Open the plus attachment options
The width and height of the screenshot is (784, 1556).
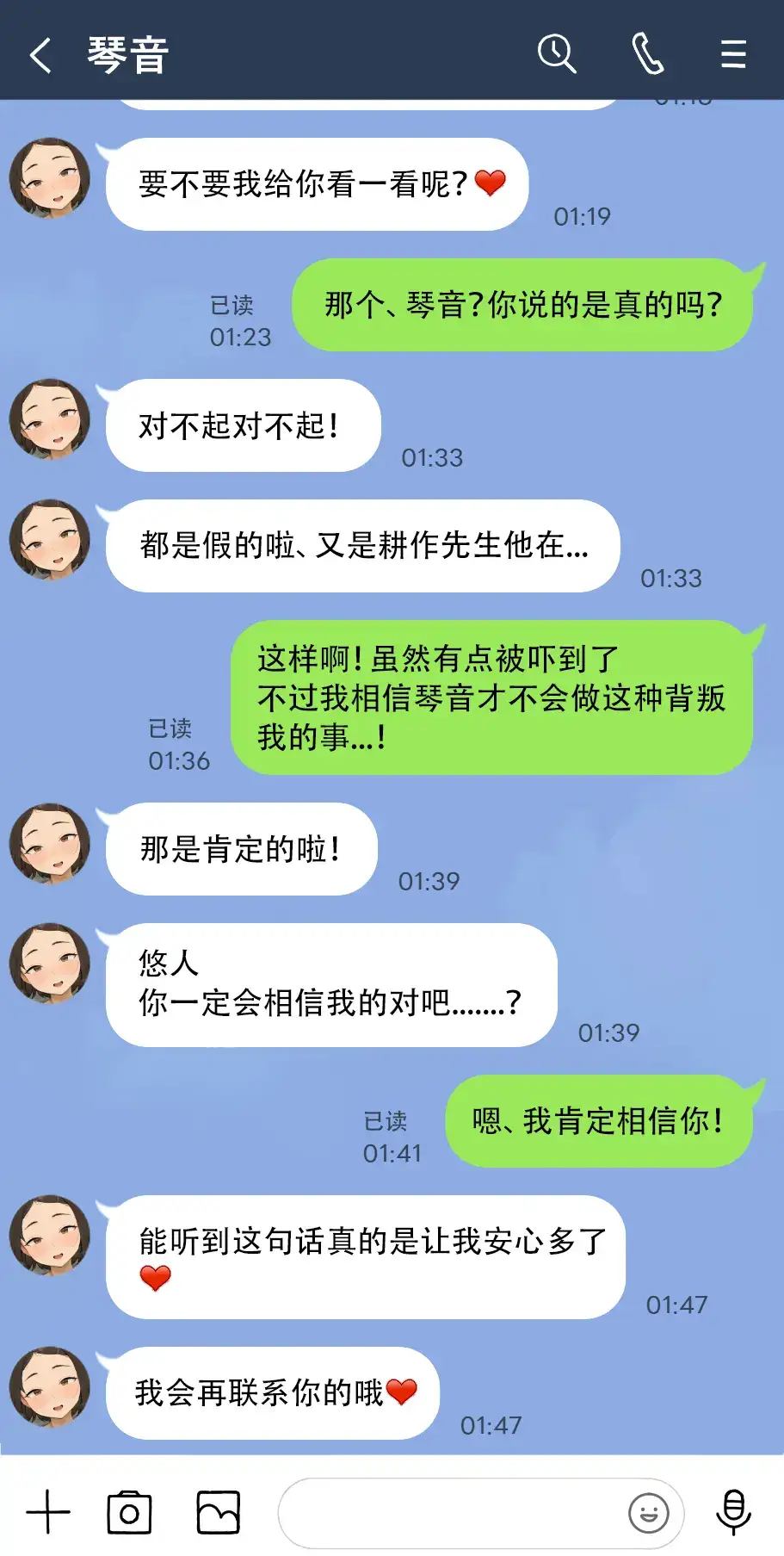[48, 1512]
